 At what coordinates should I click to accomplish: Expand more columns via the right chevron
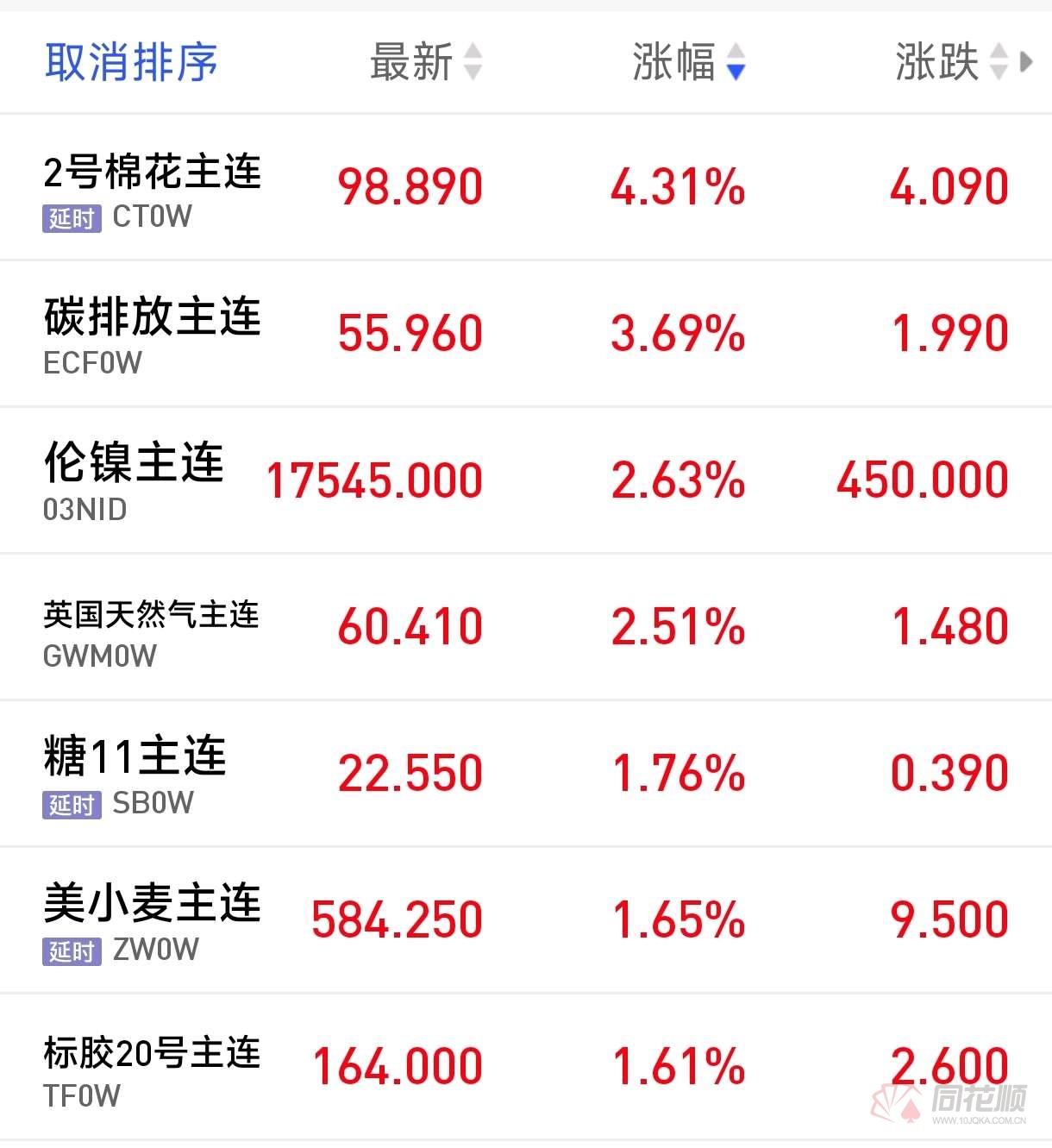pyautogui.click(x=1026, y=63)
